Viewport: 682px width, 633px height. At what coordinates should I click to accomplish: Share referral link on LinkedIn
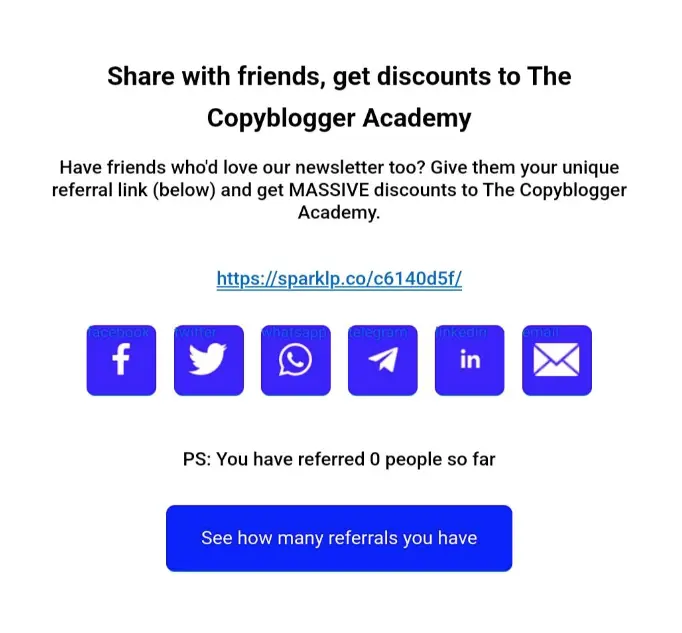(469, 360)
